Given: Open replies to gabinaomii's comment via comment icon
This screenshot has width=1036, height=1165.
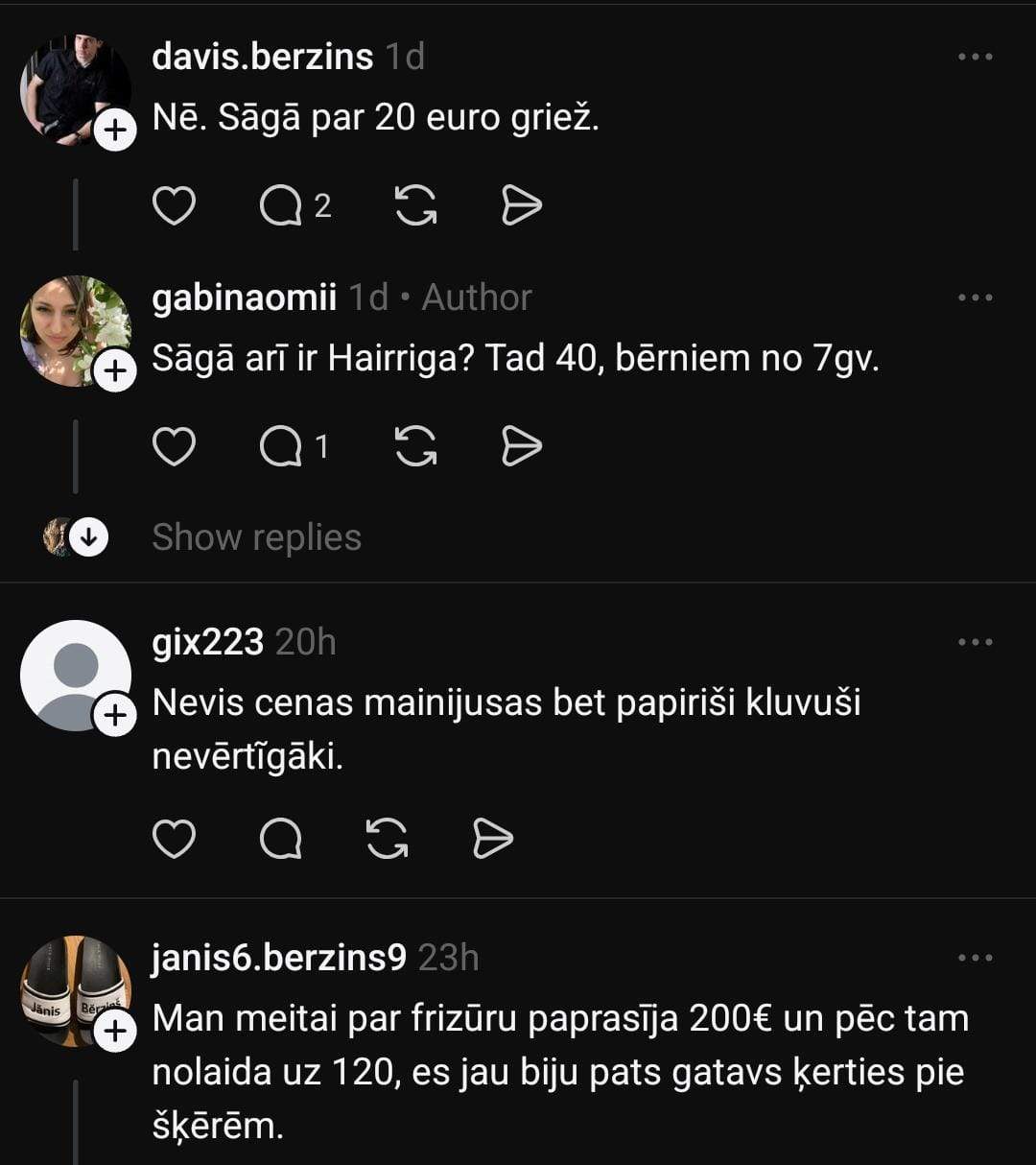Looking at the screenshot, I should point(281,446).
